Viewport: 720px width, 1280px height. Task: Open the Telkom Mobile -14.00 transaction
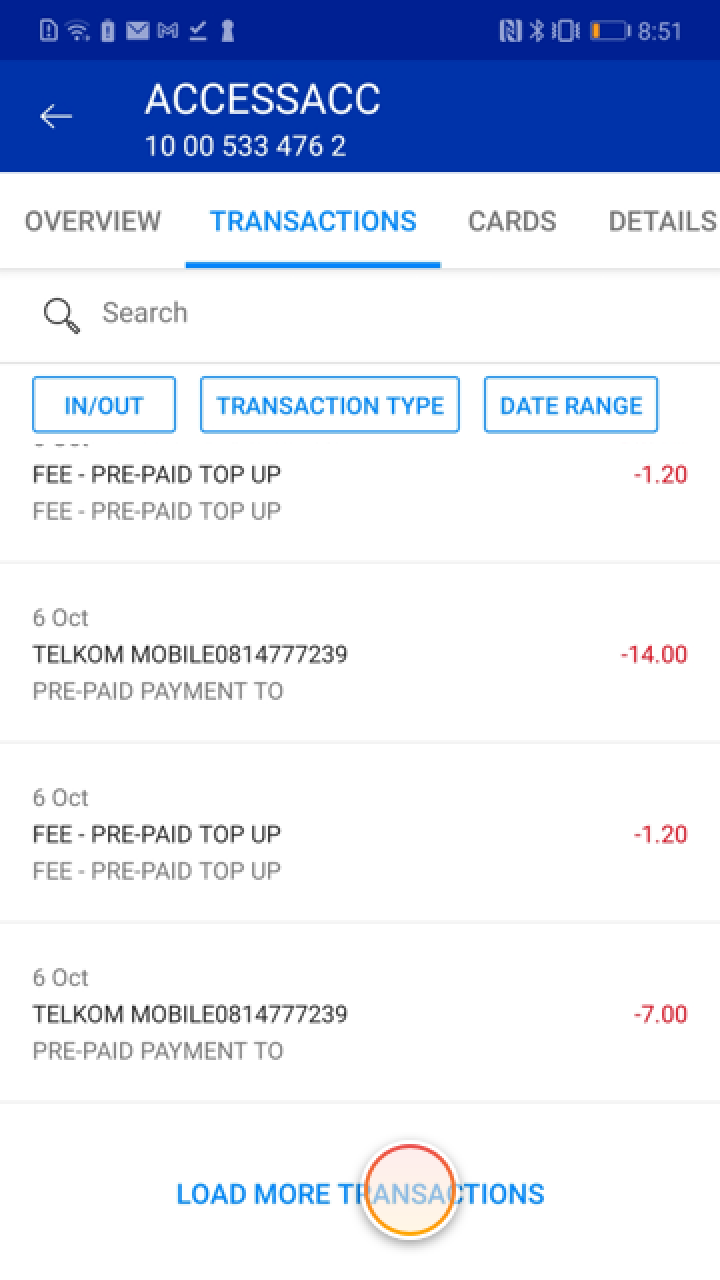coord(360,654)
